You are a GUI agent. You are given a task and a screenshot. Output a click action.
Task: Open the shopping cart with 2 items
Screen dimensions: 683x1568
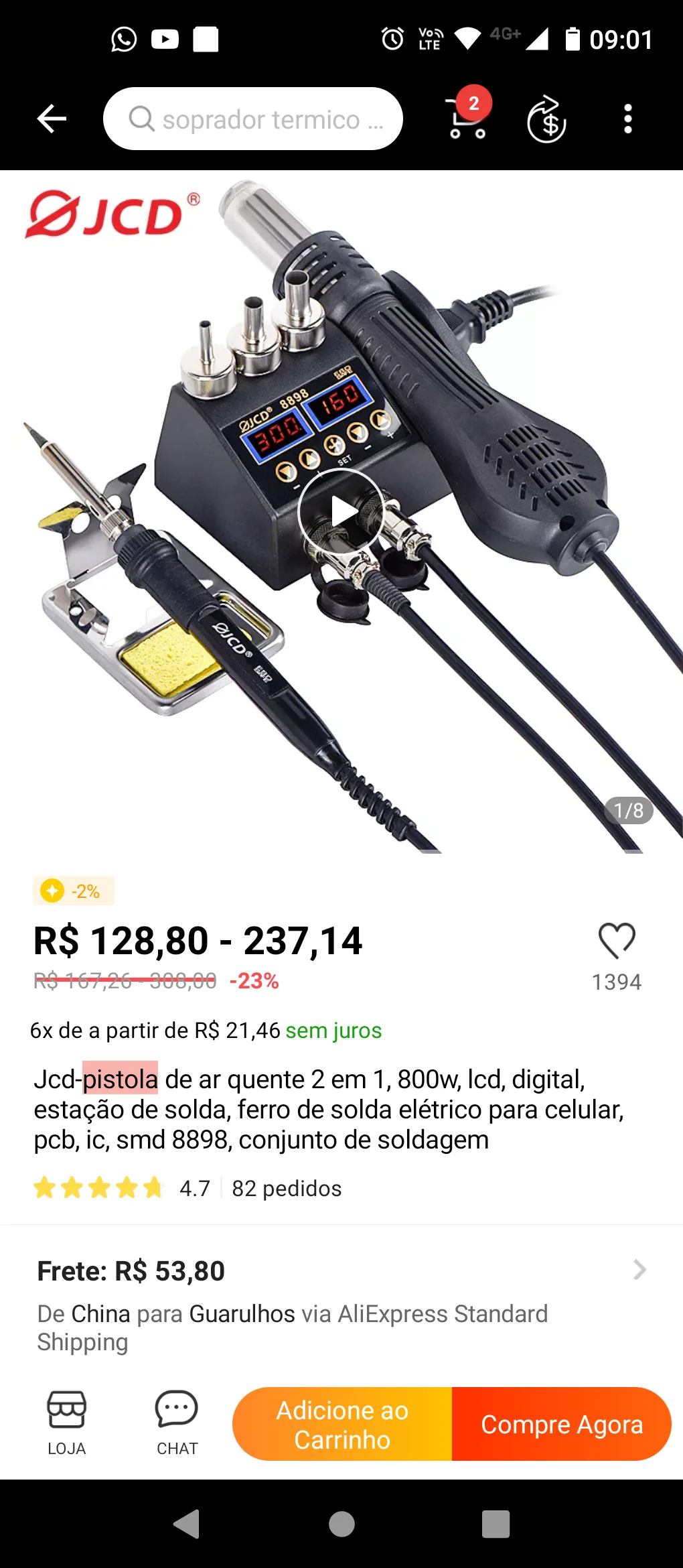pos(468,118)
